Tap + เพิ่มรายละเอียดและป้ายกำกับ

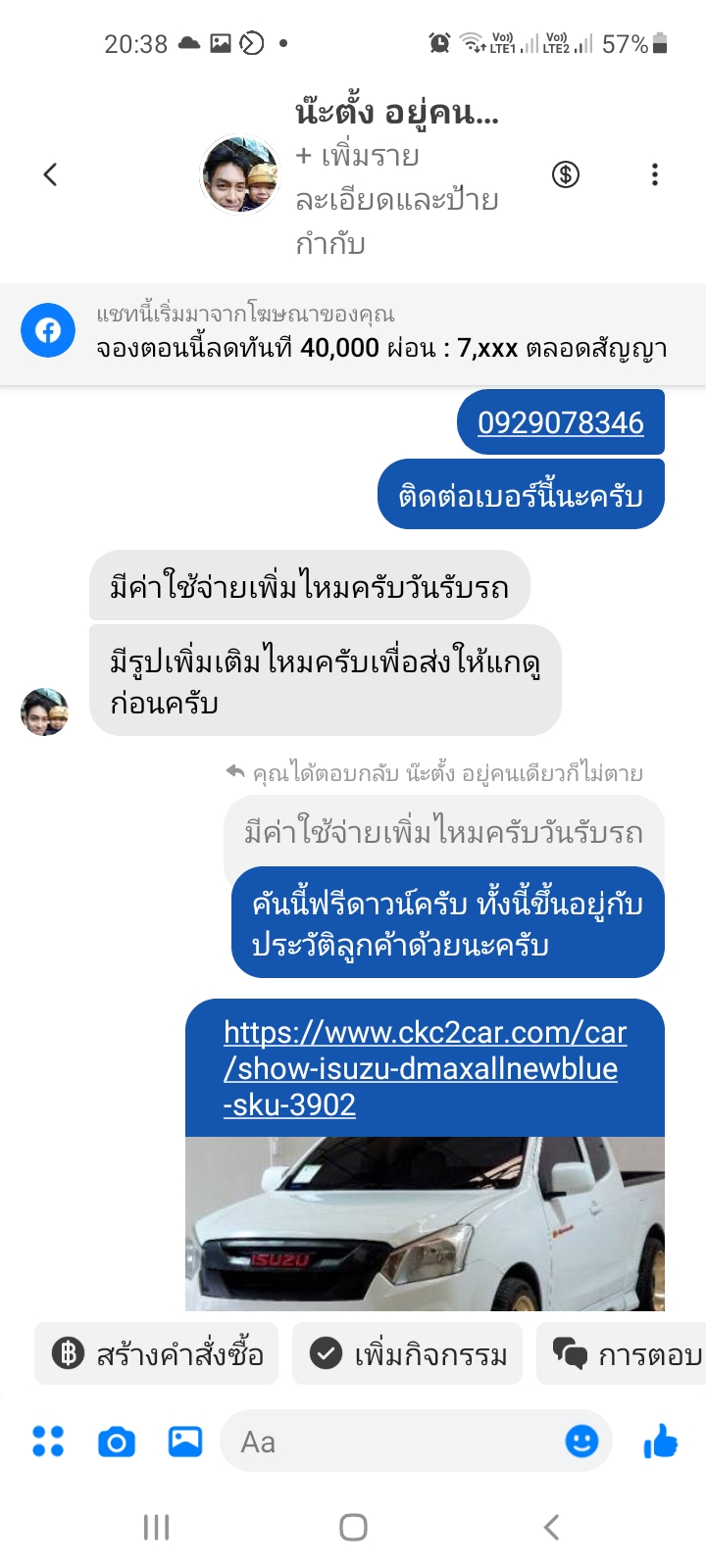click(396, 199)
